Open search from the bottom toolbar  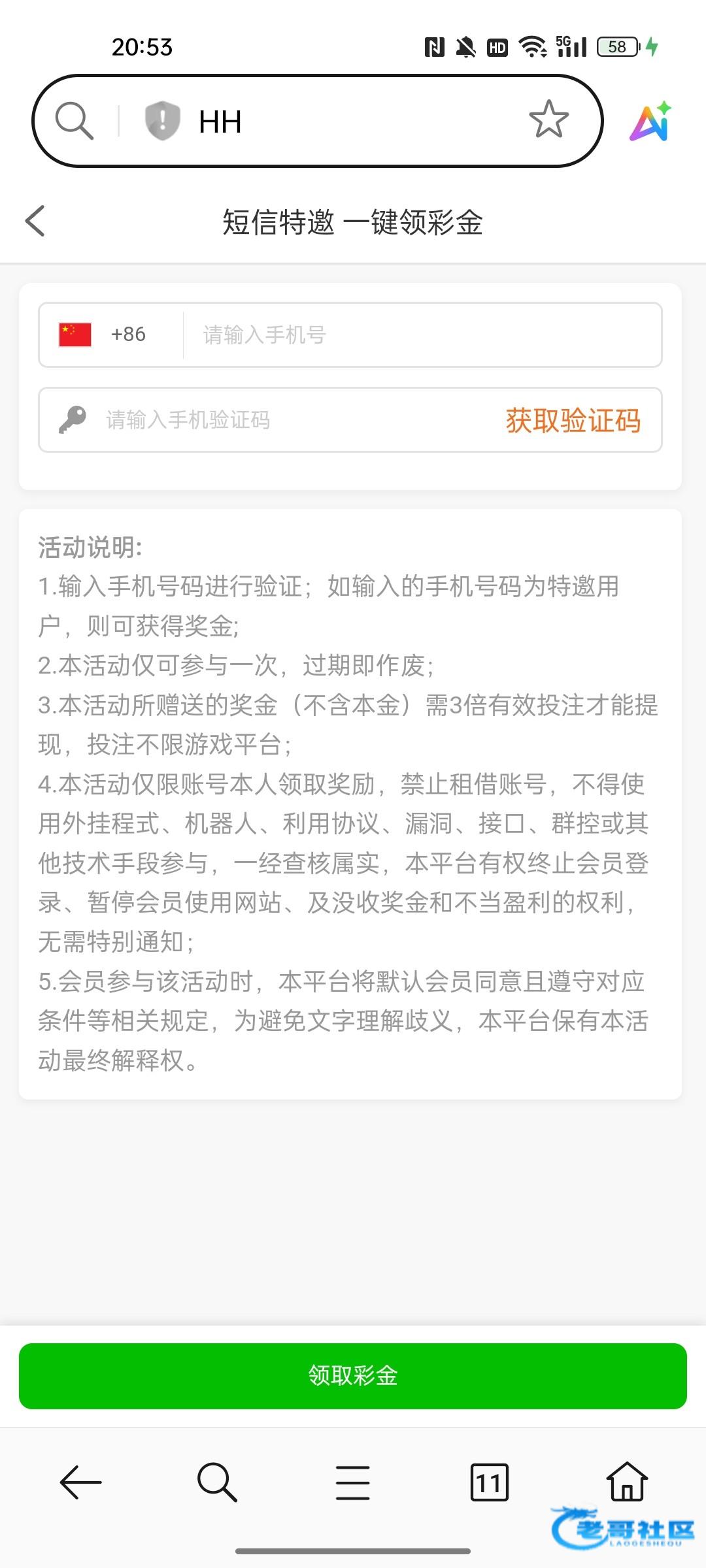217,1482
